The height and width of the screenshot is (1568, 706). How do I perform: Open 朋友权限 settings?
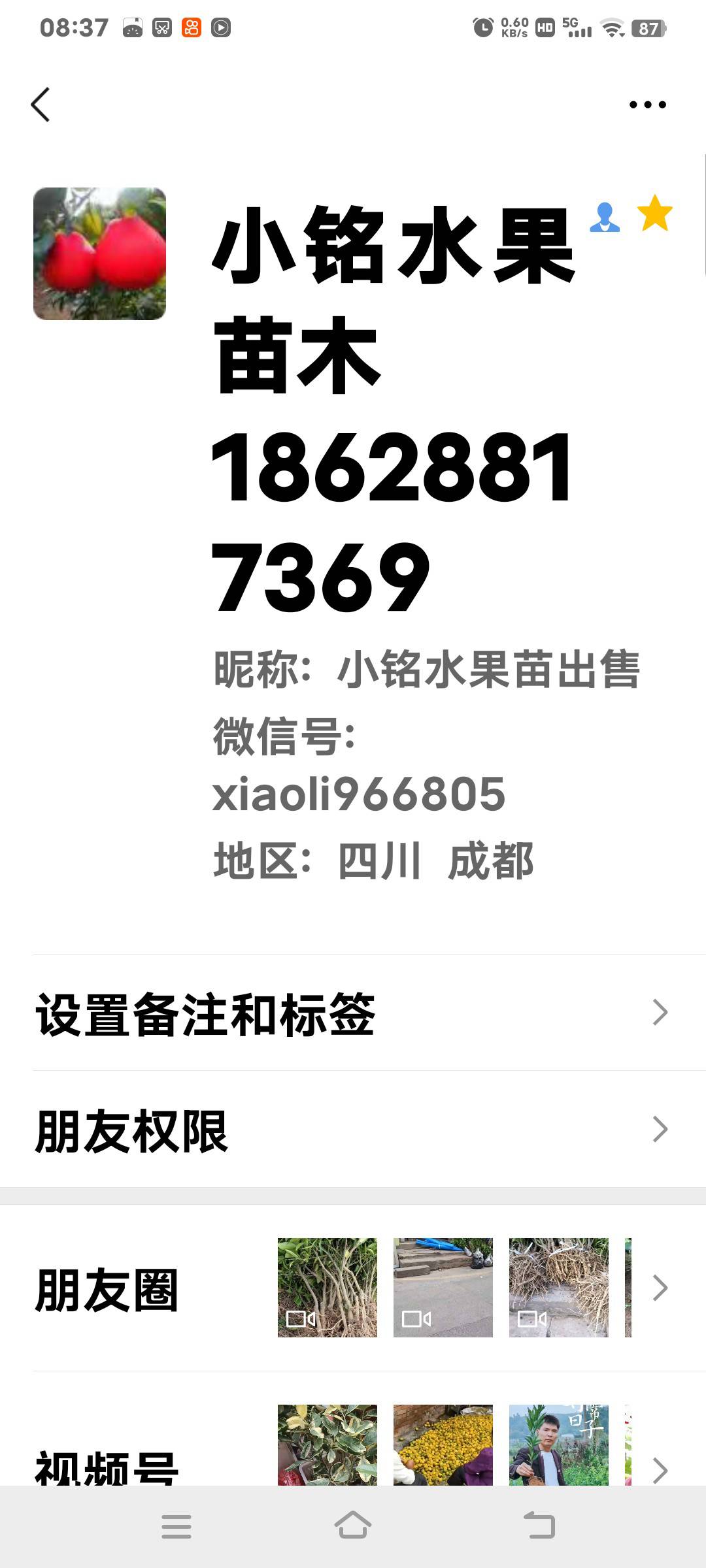tap(353, 1130)
